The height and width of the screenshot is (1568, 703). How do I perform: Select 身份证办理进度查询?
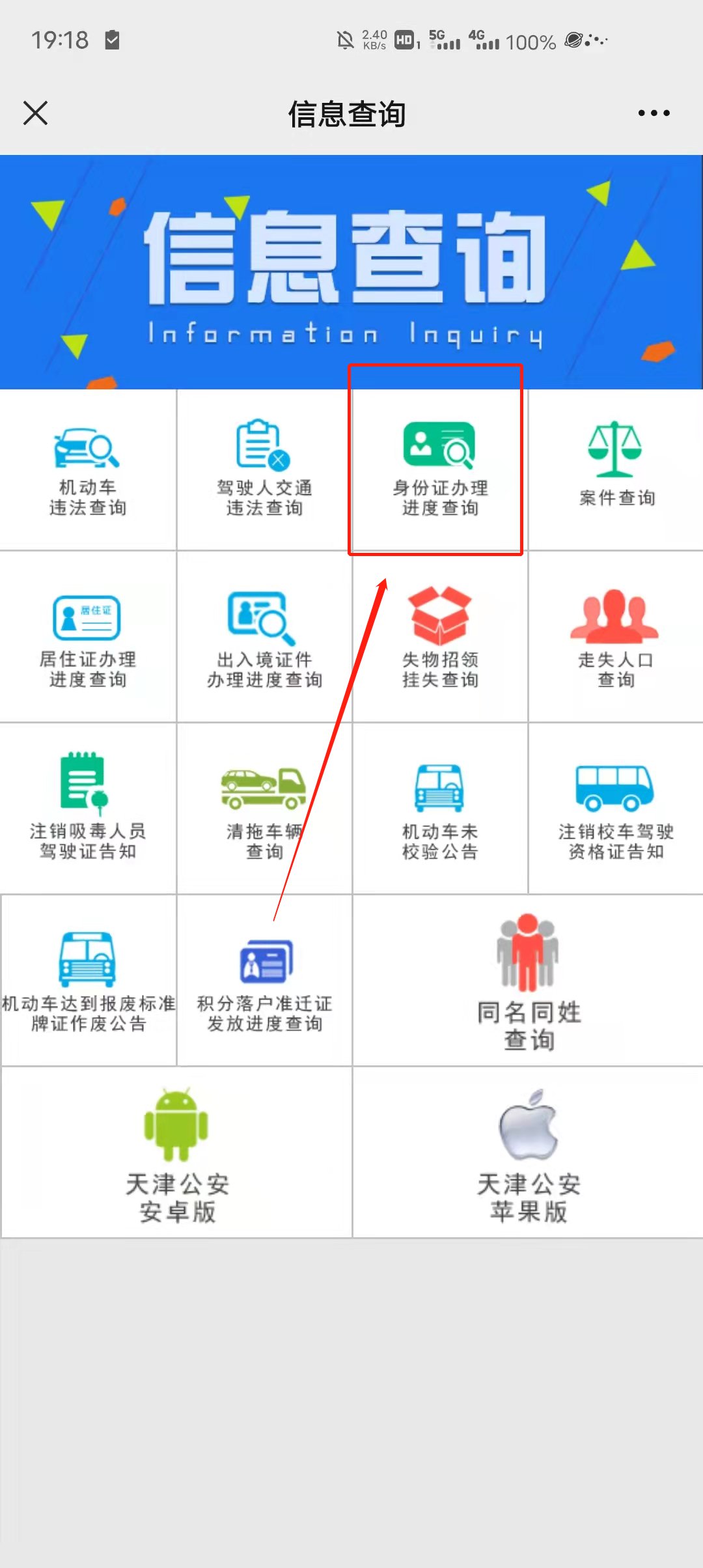(440, 469)
